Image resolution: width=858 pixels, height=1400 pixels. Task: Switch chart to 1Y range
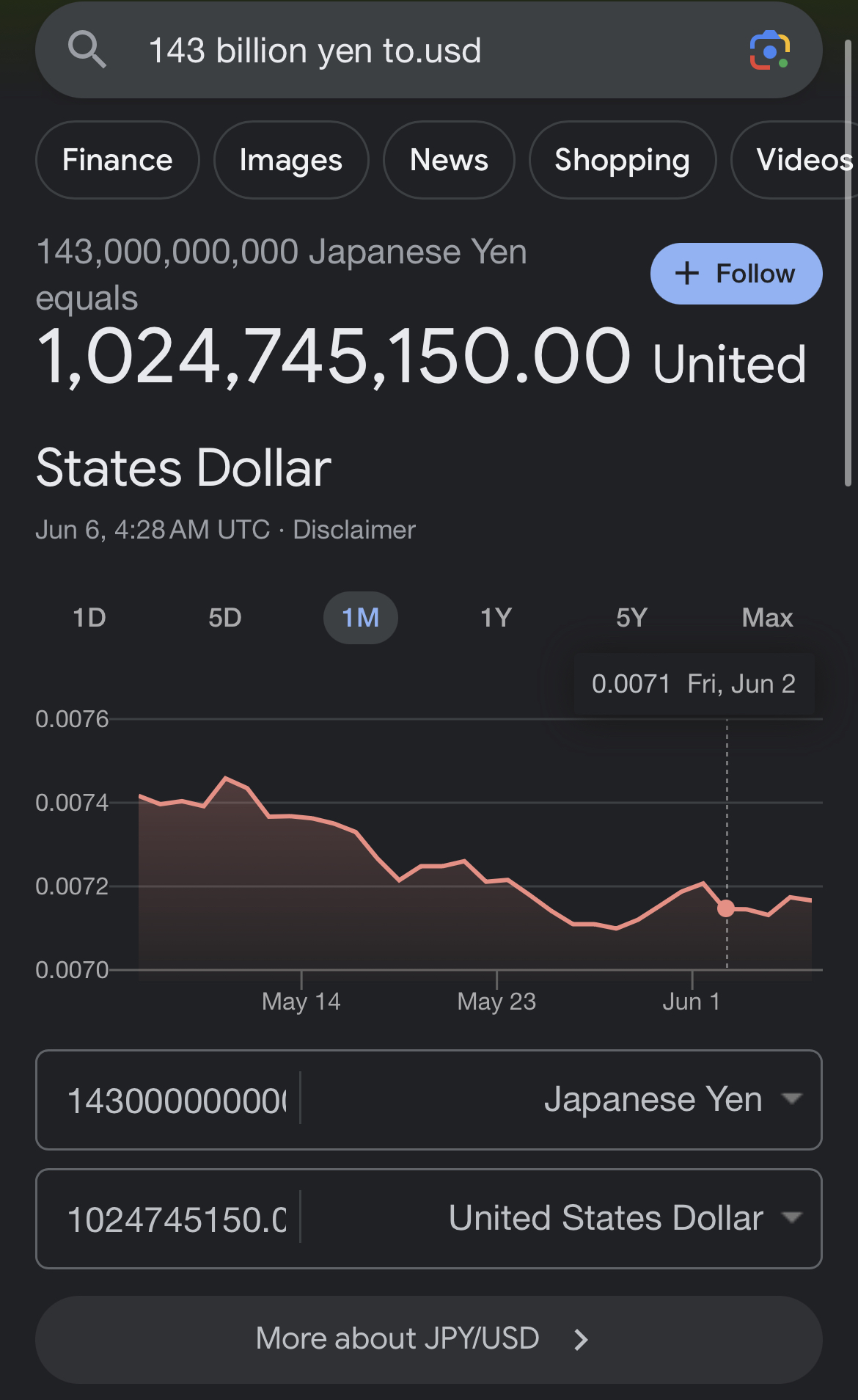point(496,618)
